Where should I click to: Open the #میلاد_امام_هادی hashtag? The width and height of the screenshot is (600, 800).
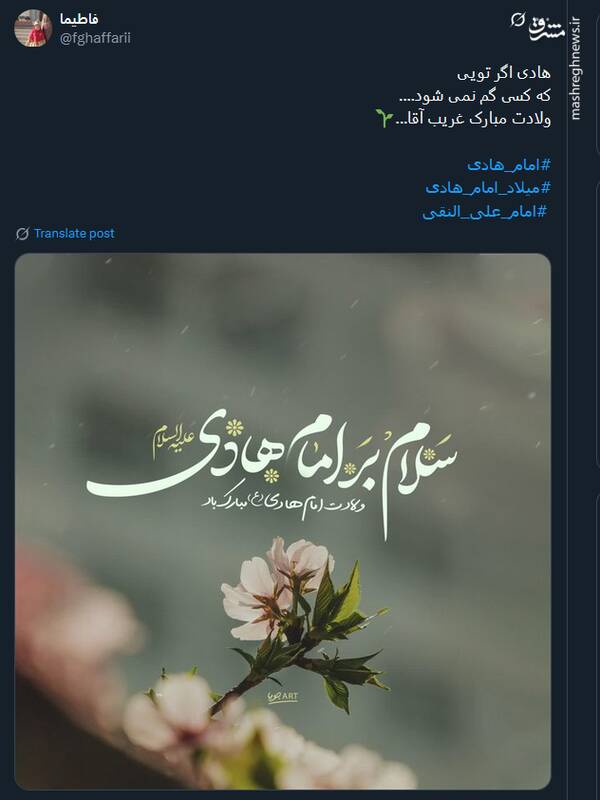coord(488,187)
